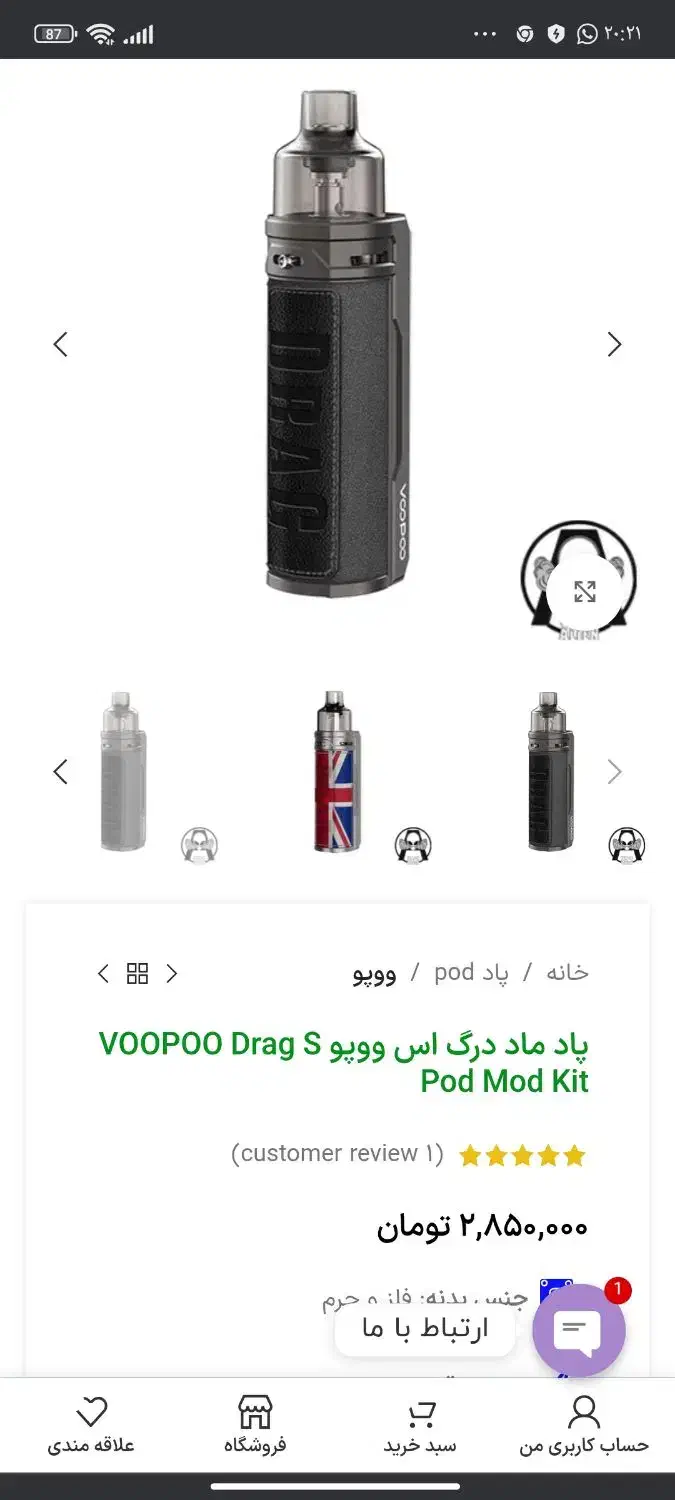Switch to the فروشگاه shop tab
675x1500 pixels.
tap(255, 1425)
